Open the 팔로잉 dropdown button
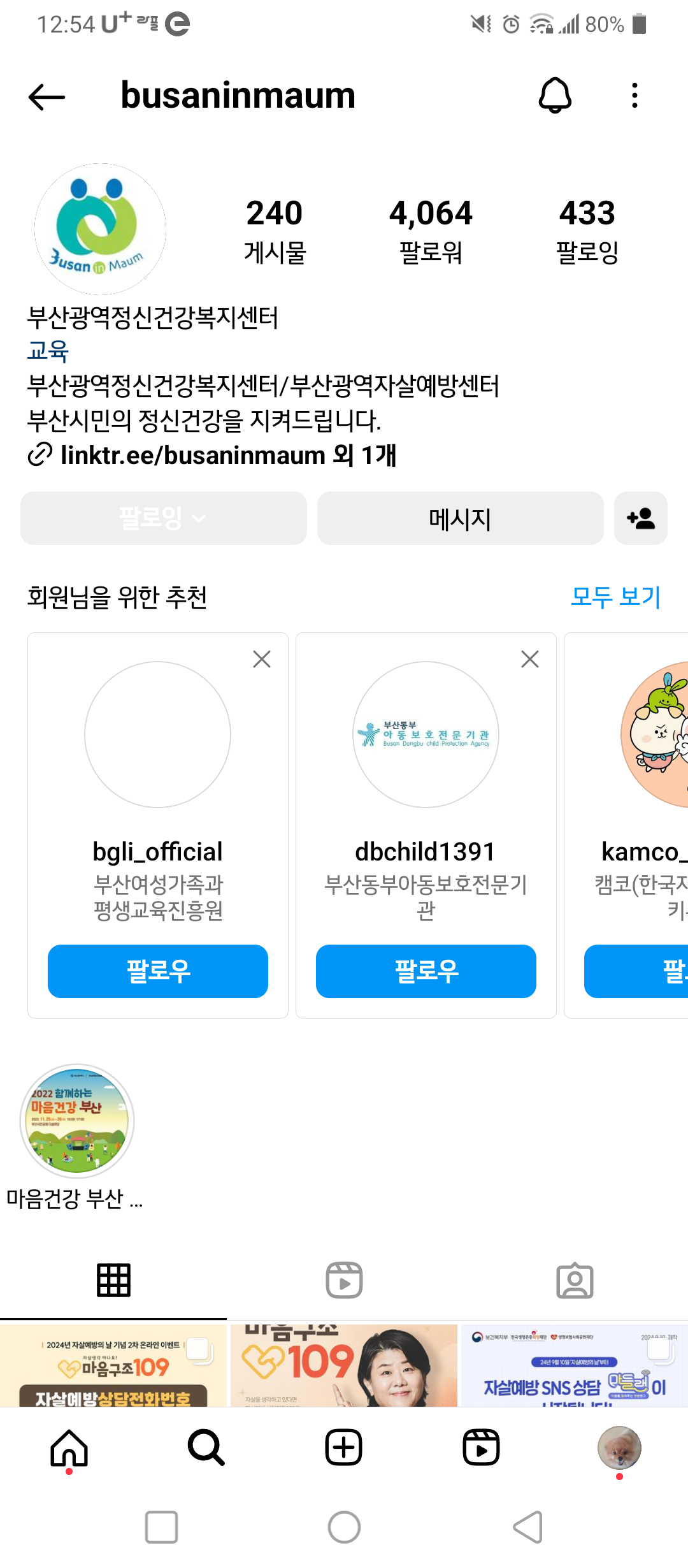Viewport: 688px width, 1568px height. tap(163, 518)
